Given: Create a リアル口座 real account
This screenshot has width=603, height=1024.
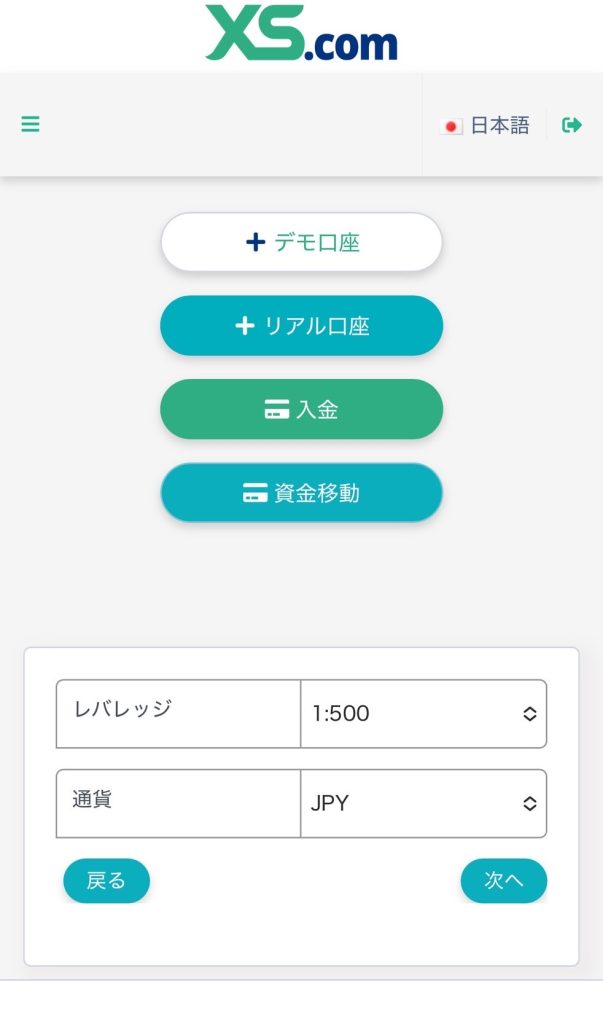Looking at the screenshot, I should 301,326.
